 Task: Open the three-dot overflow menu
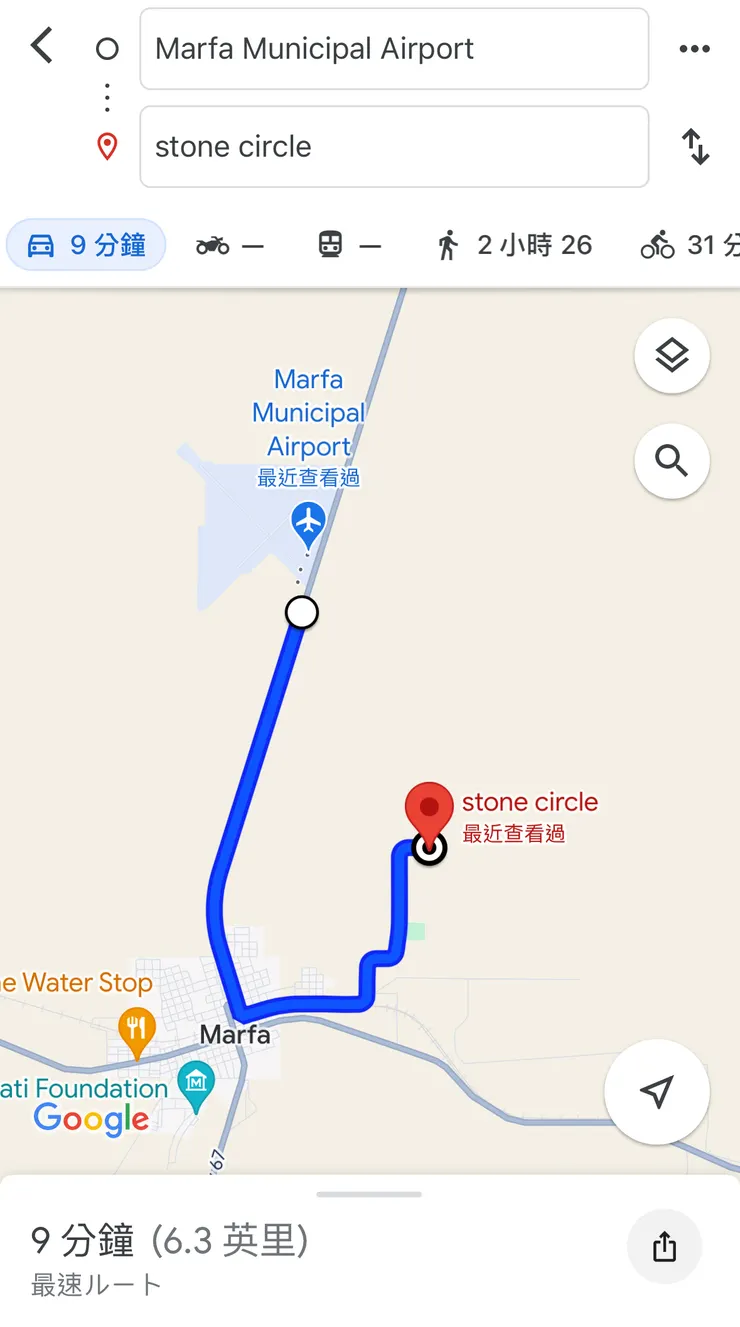pos(694,49)
